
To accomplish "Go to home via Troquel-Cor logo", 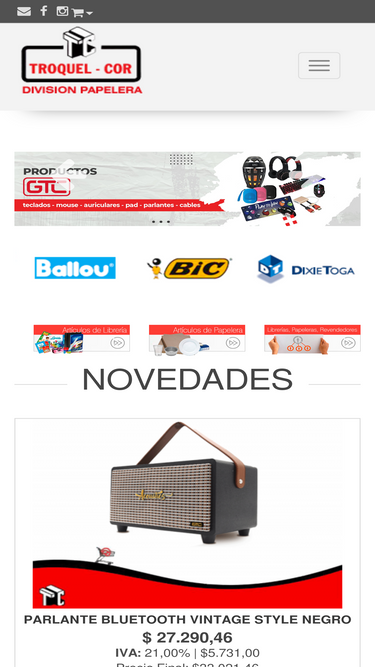I will tap(82, 60).
